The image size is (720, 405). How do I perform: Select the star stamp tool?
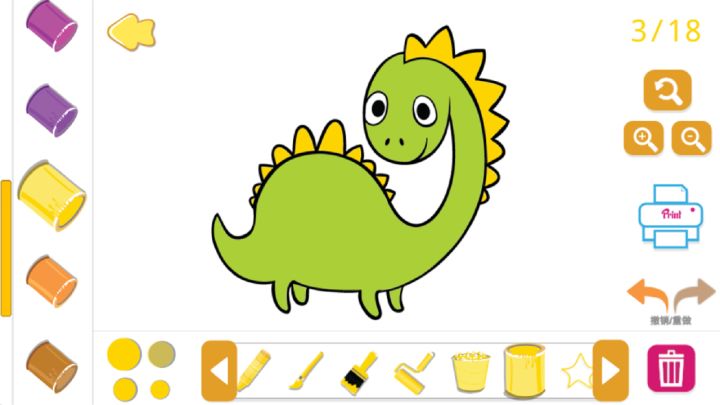coord(576,372)
